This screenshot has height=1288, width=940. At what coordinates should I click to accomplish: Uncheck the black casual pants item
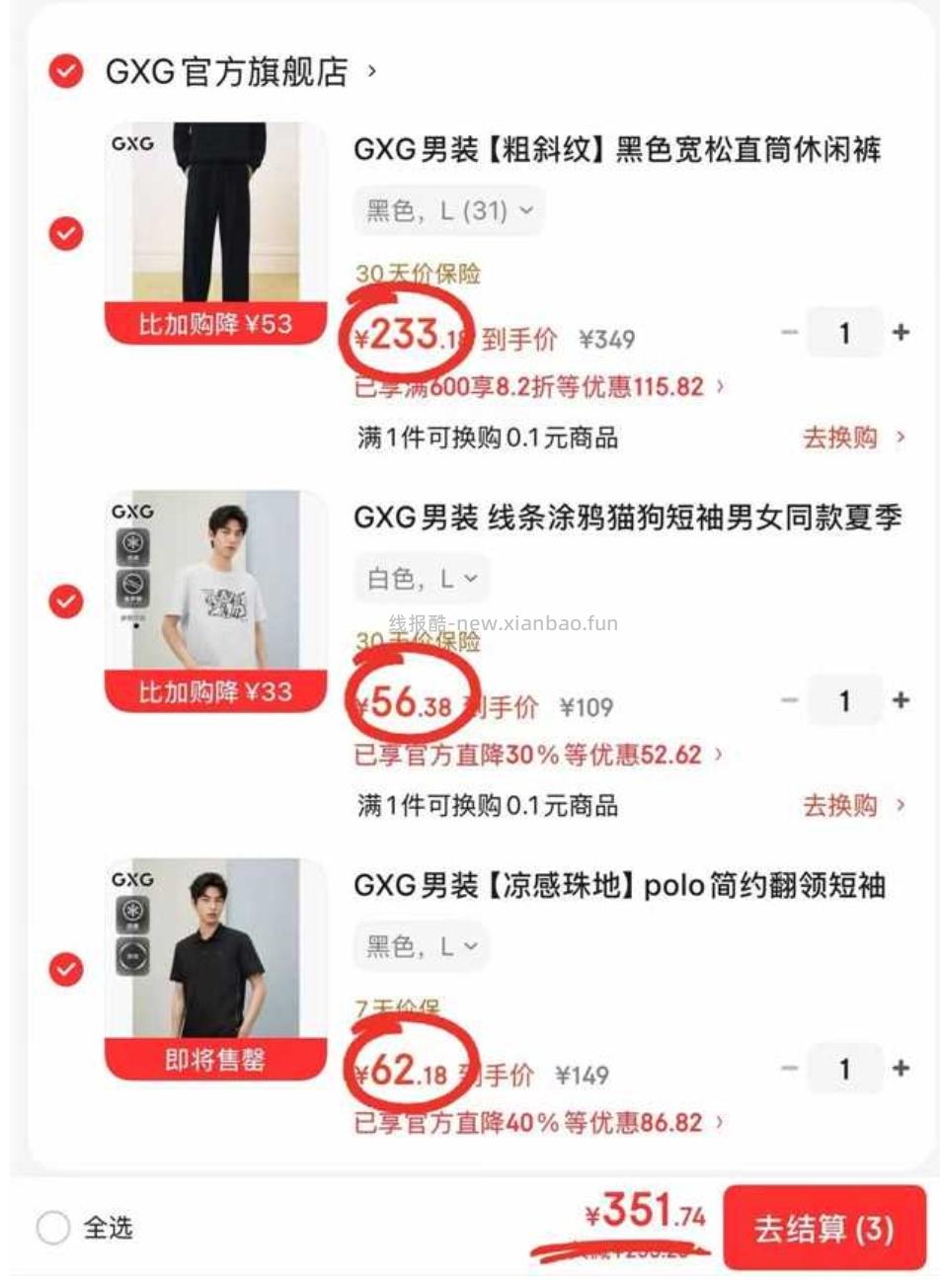point(65,234)
